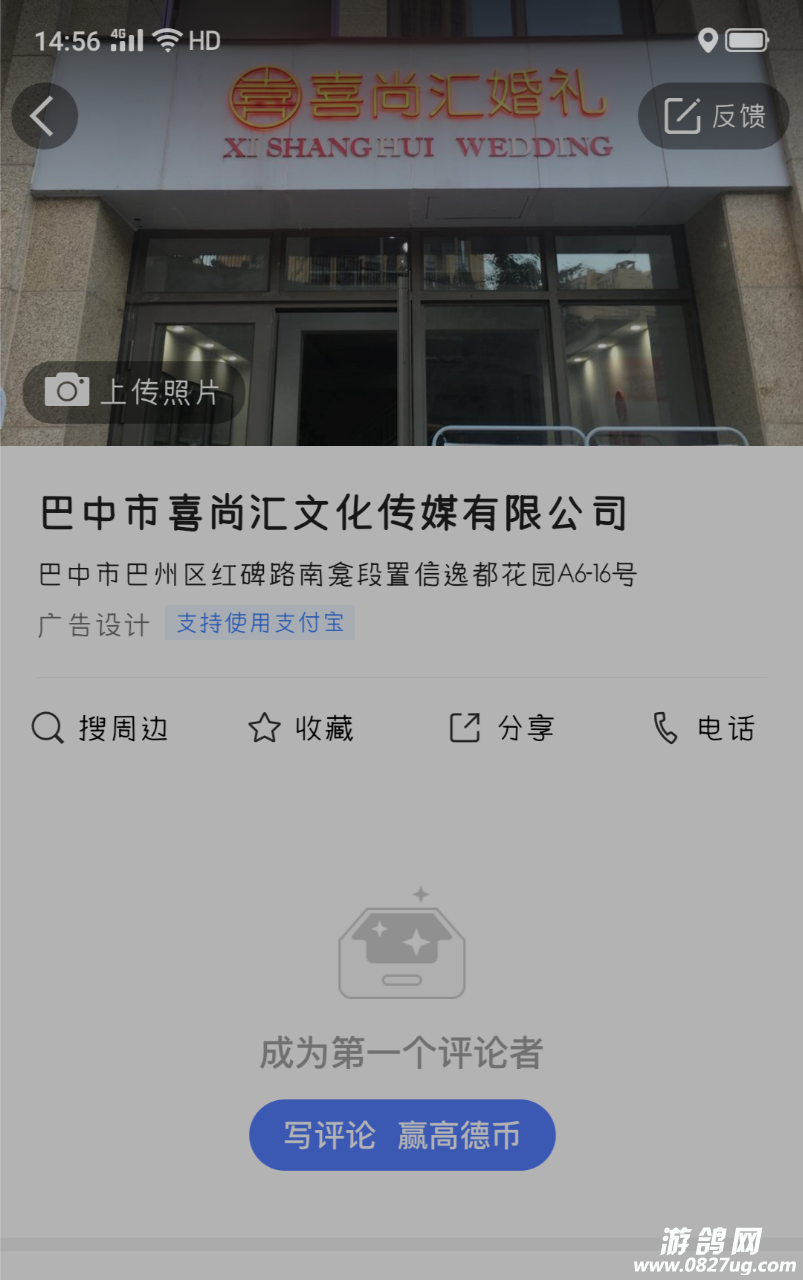This screenshot has height=1280, width=803.
Task: Tap the 支持使用支付宝 tag
Action: click(x=260, y=623)
